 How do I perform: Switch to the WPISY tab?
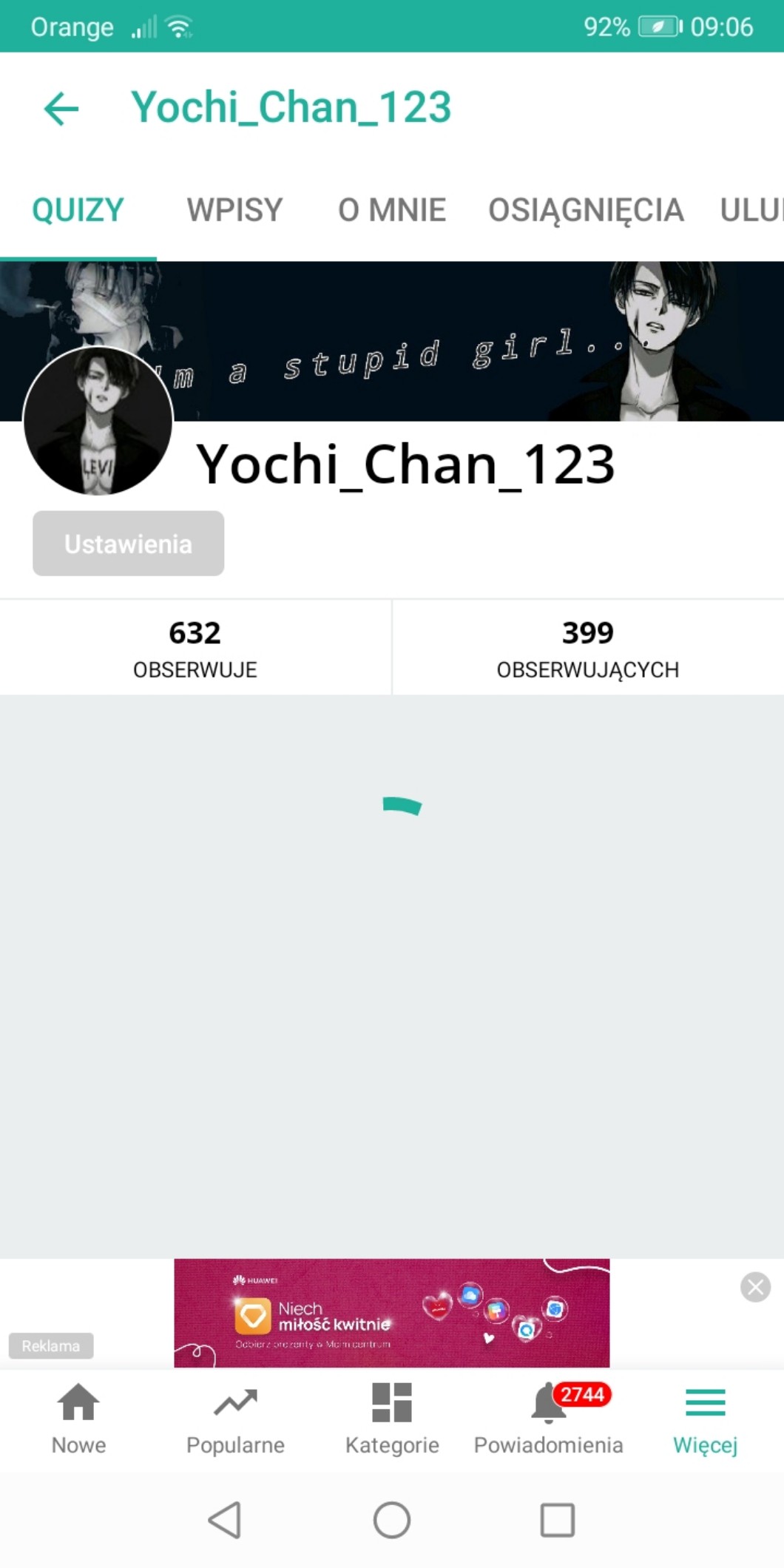click(234, 210)
